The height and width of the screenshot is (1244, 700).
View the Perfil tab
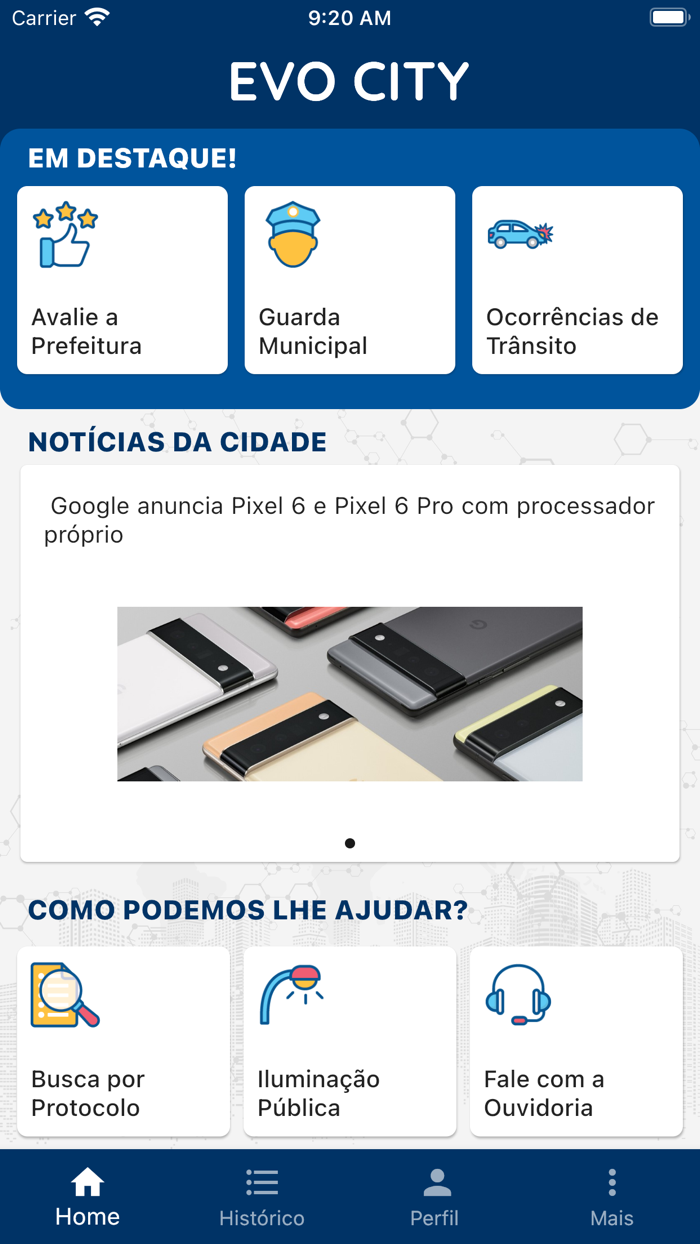[x=435, y=1197]
